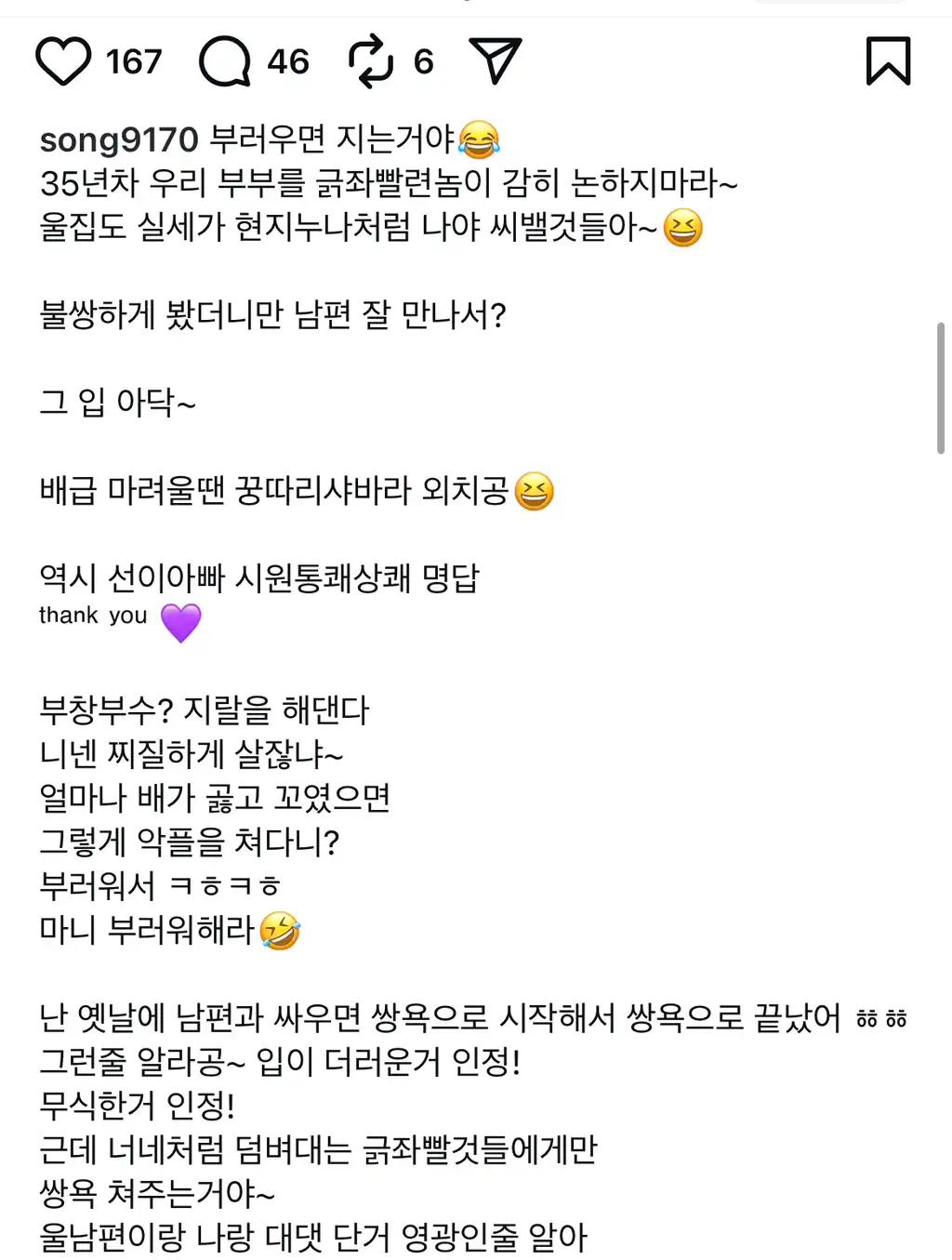Click the '6' repost count
Screen dimensions: 952x1260
pyautogui.click(x=424, y=61)
